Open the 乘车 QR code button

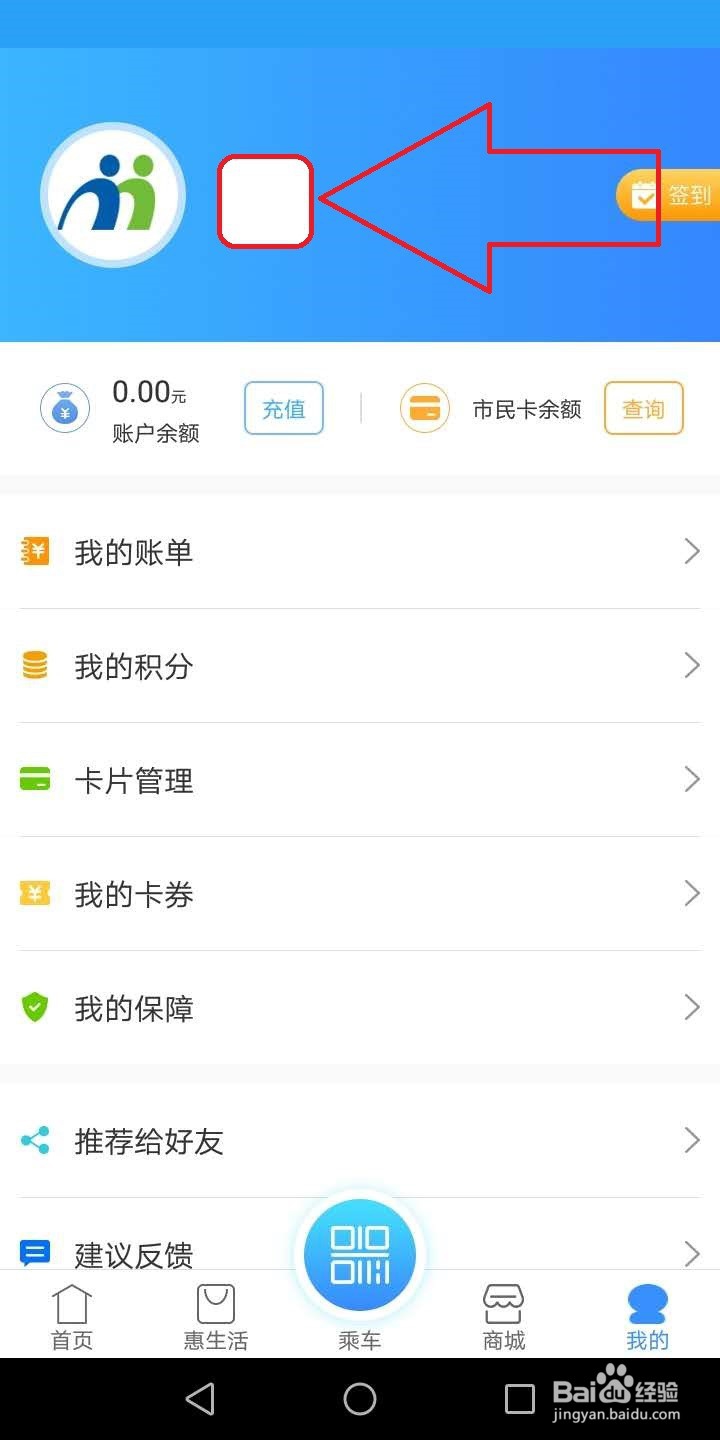[360, 1257]
